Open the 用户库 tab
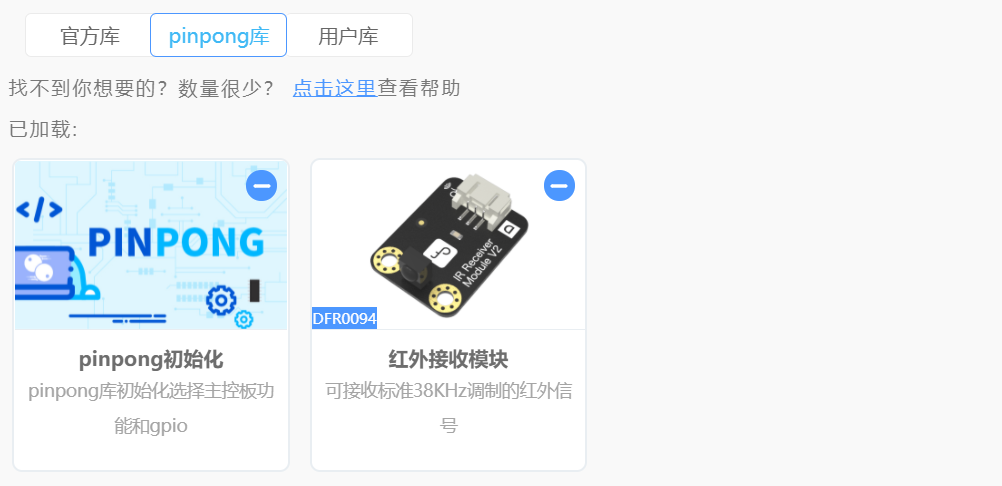The width and height of the screenshot is (1002, 486). click(x=348, y=36)
